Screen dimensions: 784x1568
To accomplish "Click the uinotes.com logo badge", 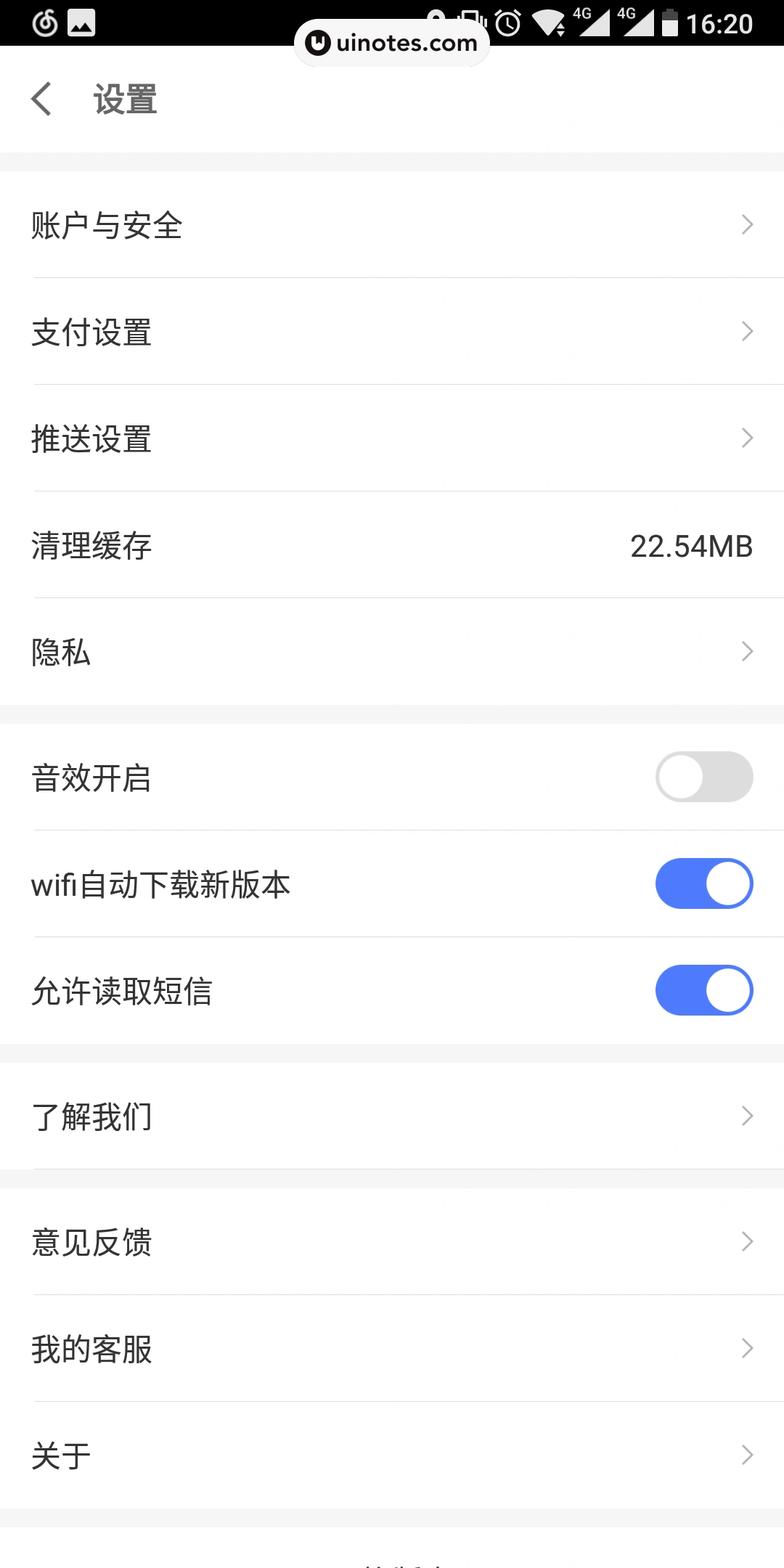I will [x=392, y=41].
